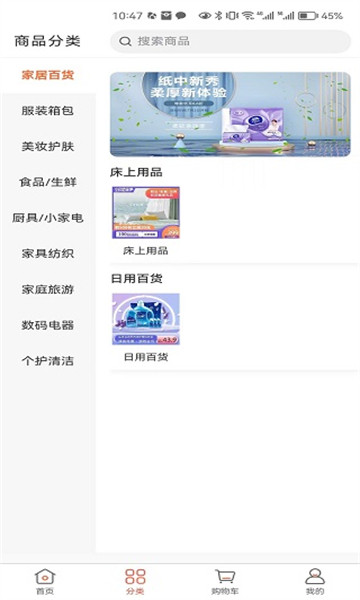Image resolution: width=360 pixels, height=600 pixels.
Task: Go to the 首页 home tab
Action: [45, 582]
